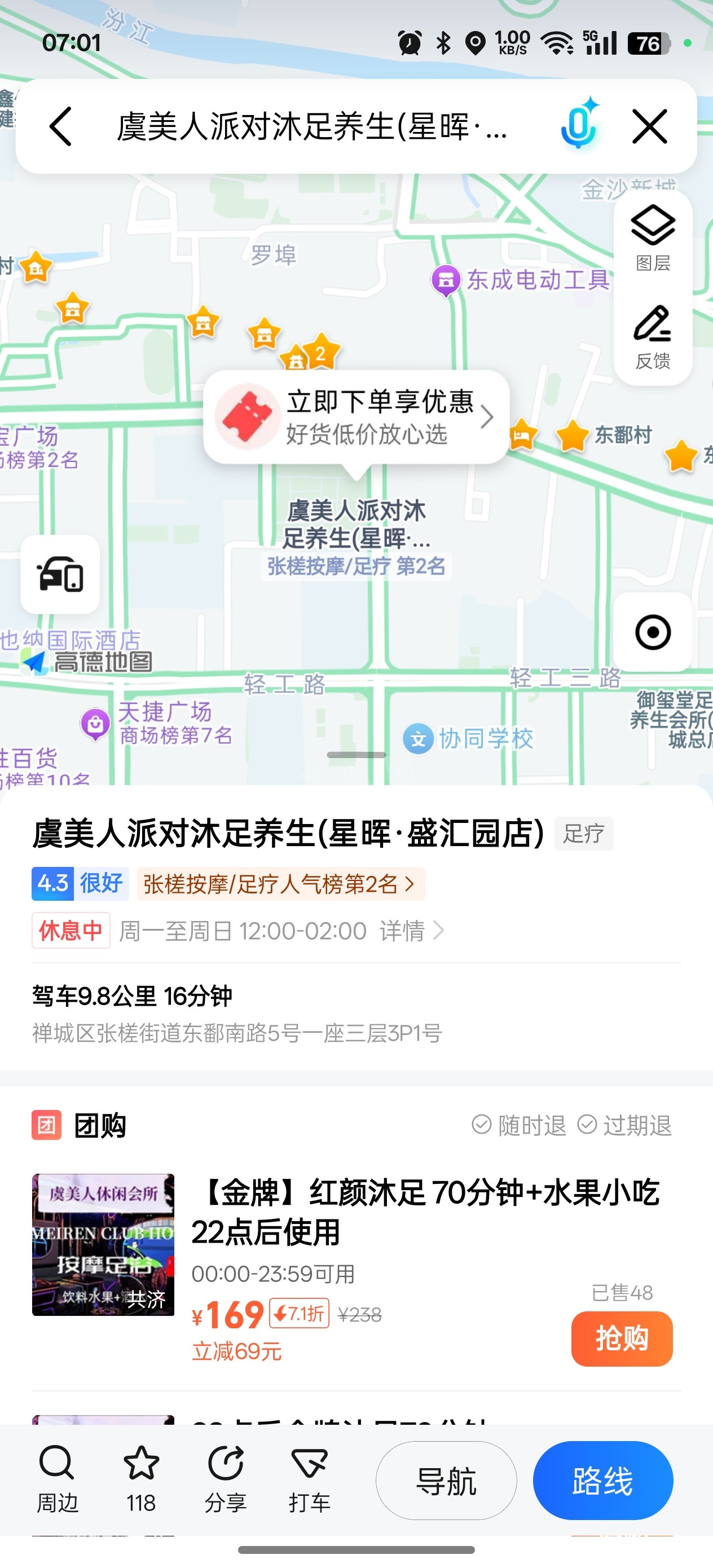Screen dimensions: 713x1568
Task: Favorite this place via the star icon
Action: (x=141, y=1479)
